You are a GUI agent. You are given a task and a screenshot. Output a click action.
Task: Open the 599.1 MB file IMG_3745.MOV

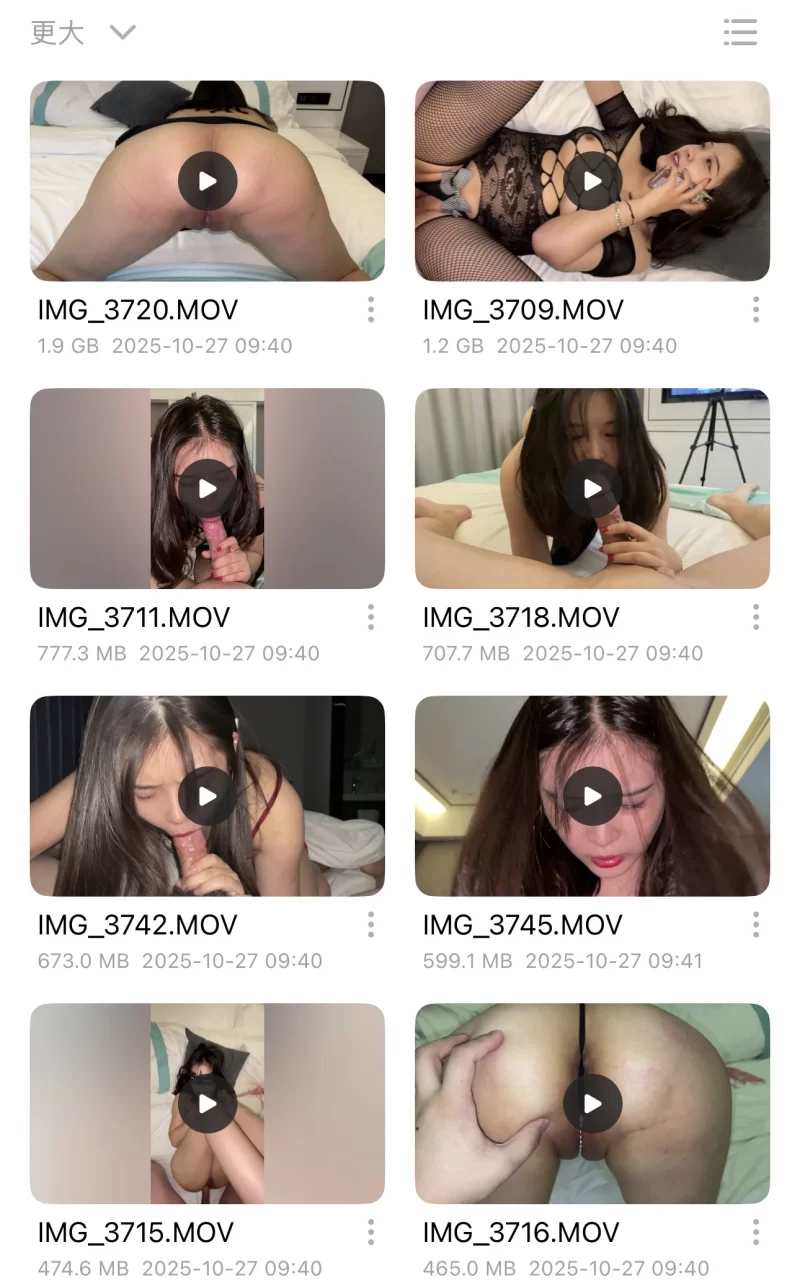tap(592, 796)
